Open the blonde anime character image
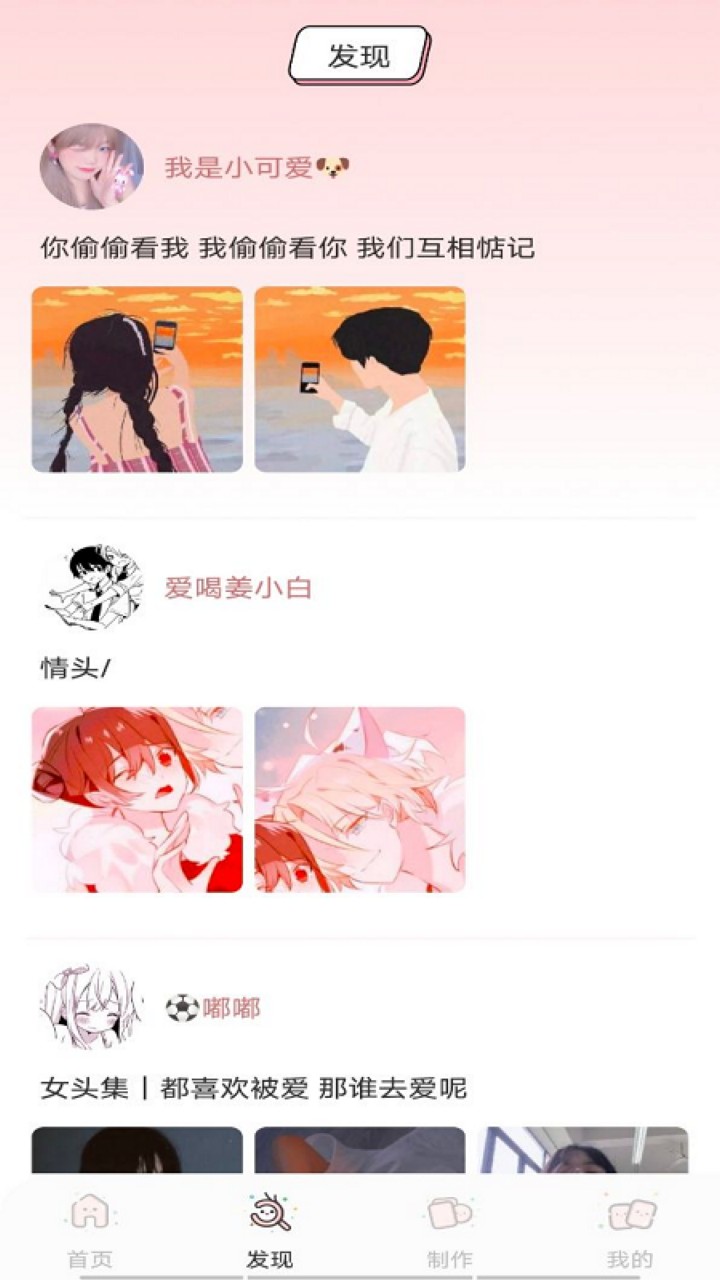Image resolution: width=720 pixels, height=1280 pixels. 360,799
